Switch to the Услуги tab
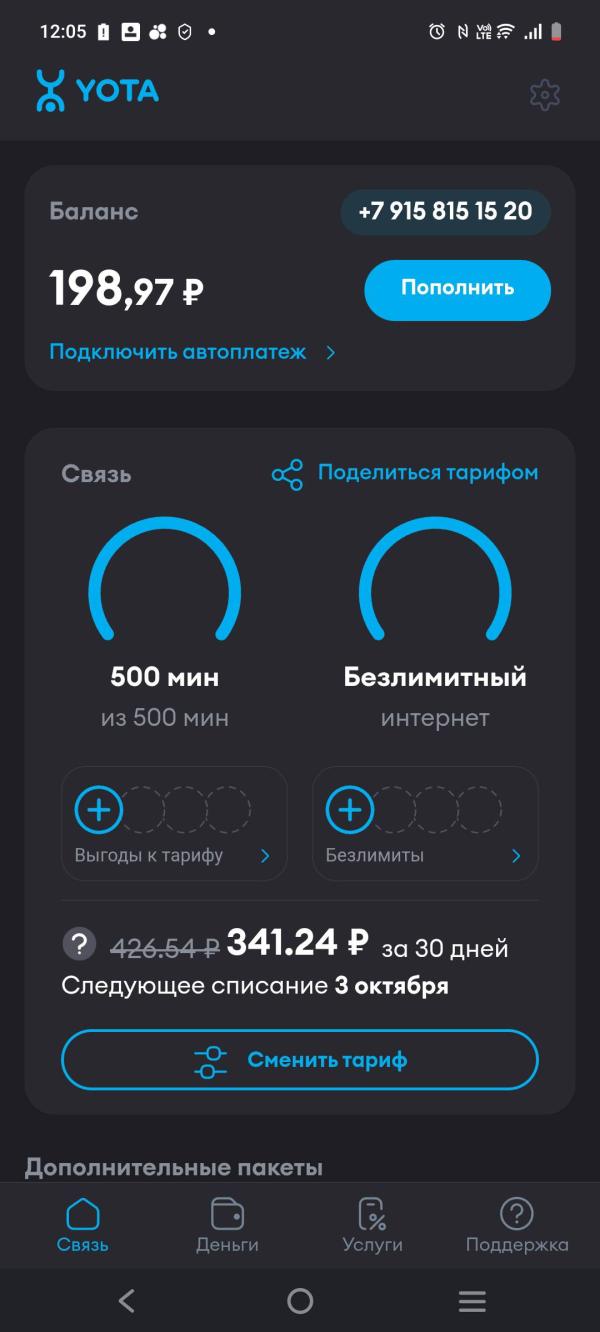 click(372, 1225)
